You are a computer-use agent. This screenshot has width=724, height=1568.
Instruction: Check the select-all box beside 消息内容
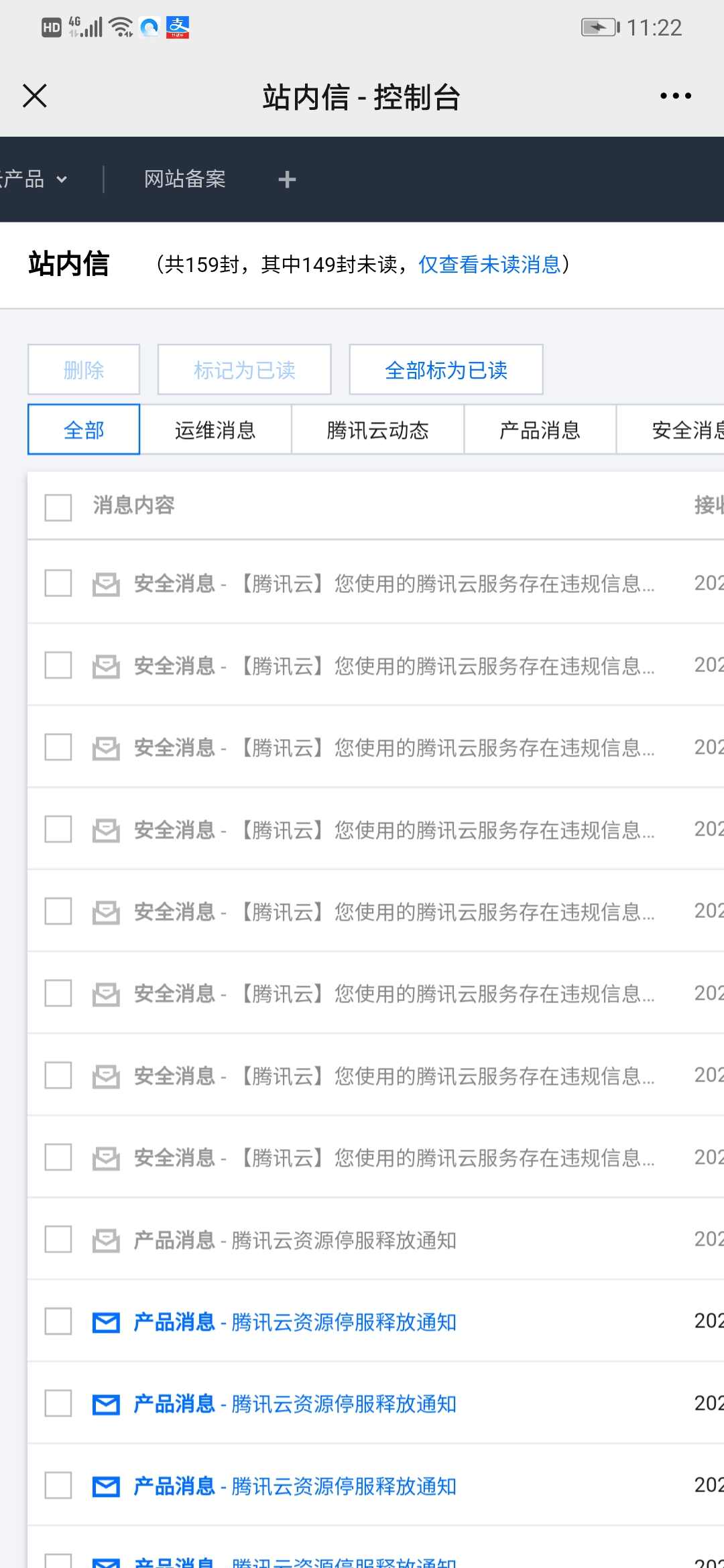click(58, 507)
